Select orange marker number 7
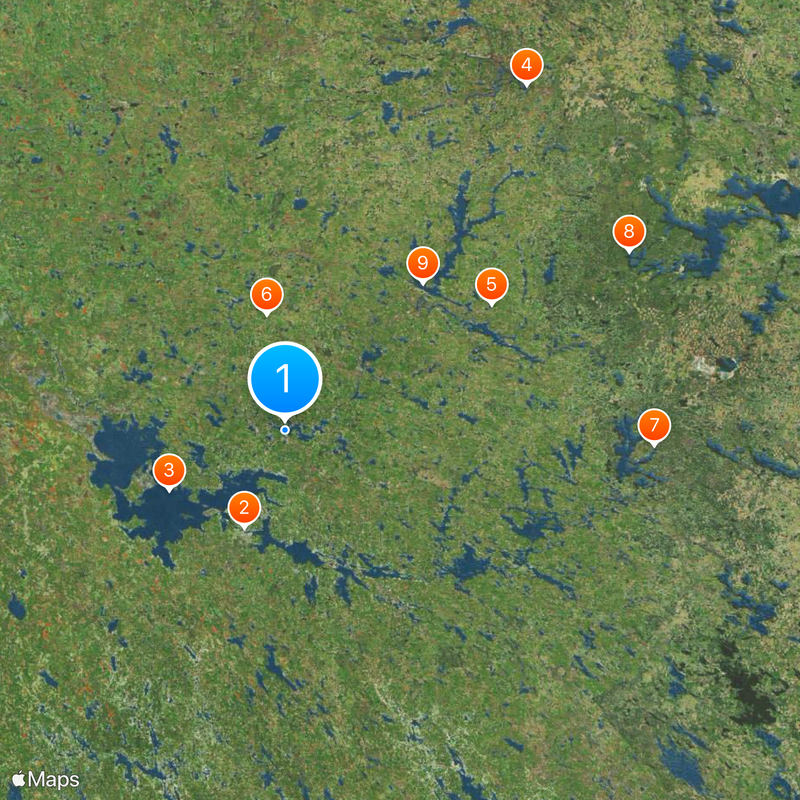Image resolution: width=800 pixels, height=800 pixels. point(654,425)
